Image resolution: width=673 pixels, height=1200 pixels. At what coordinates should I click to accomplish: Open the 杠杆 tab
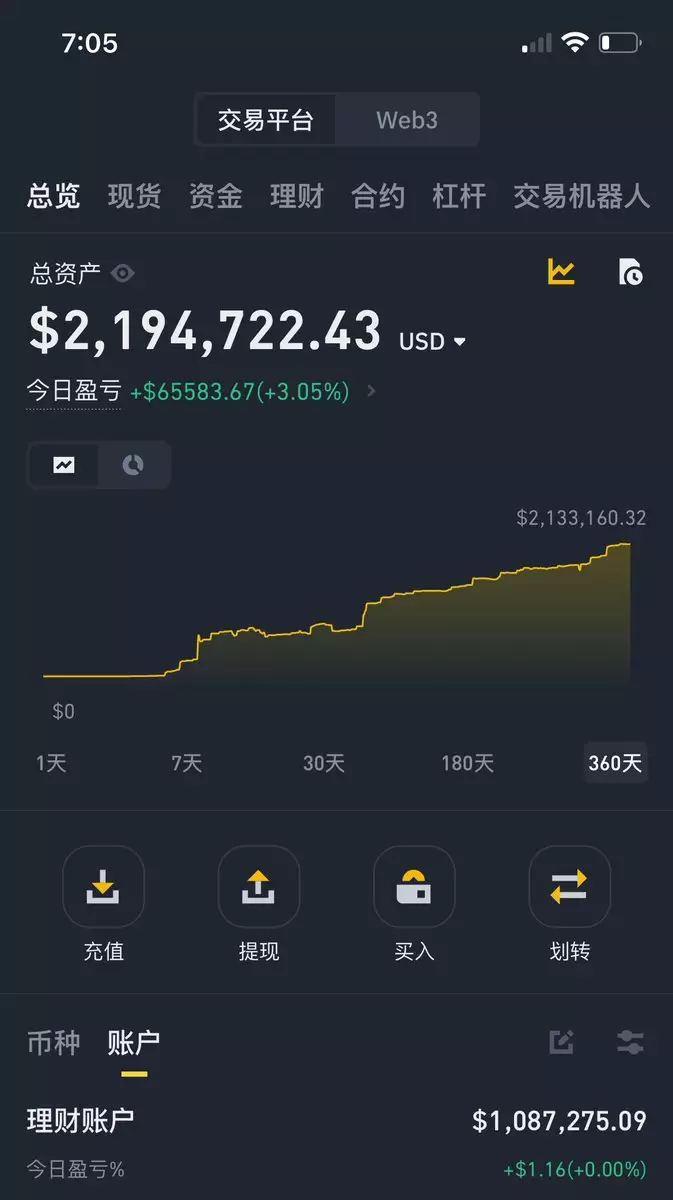coord(459,196)
